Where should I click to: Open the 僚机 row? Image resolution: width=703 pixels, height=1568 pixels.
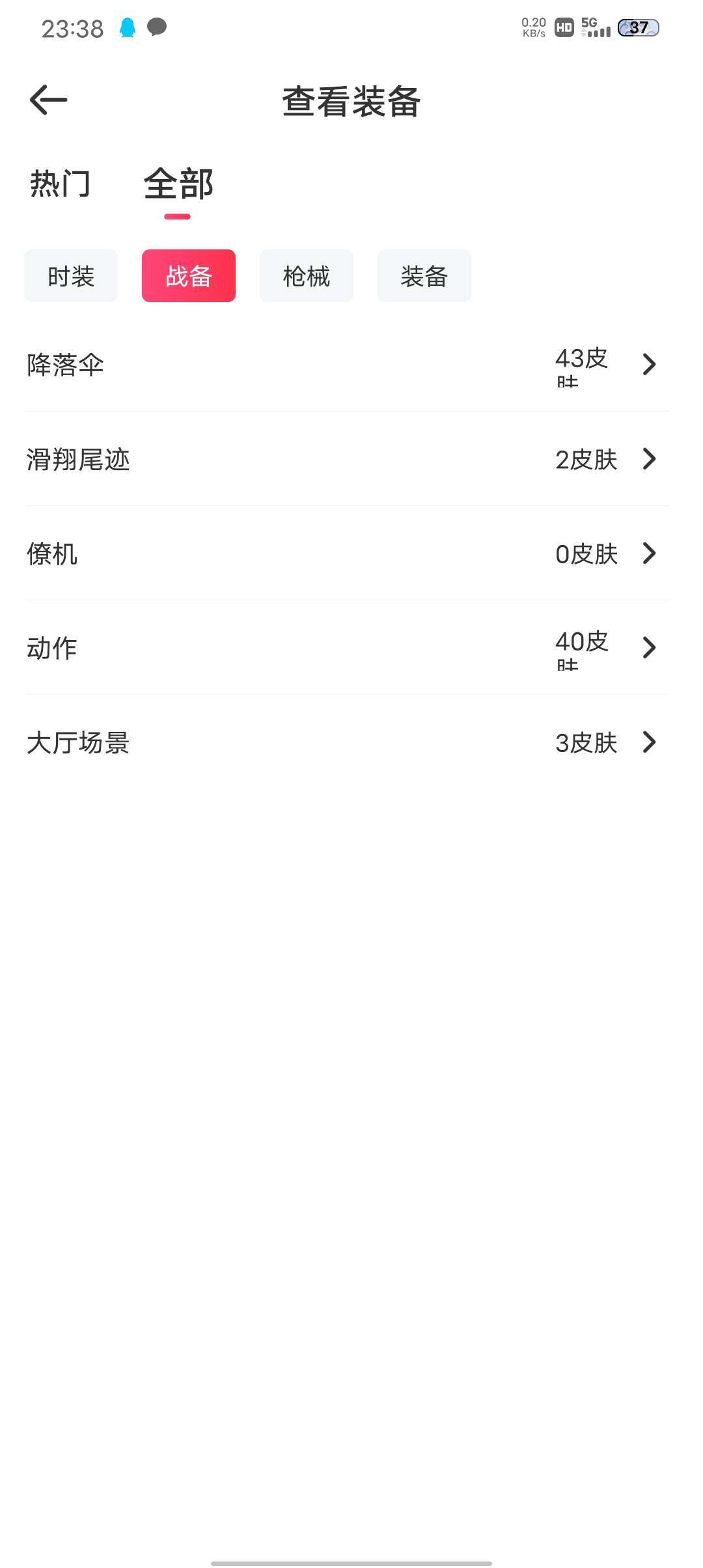(348, 553)
